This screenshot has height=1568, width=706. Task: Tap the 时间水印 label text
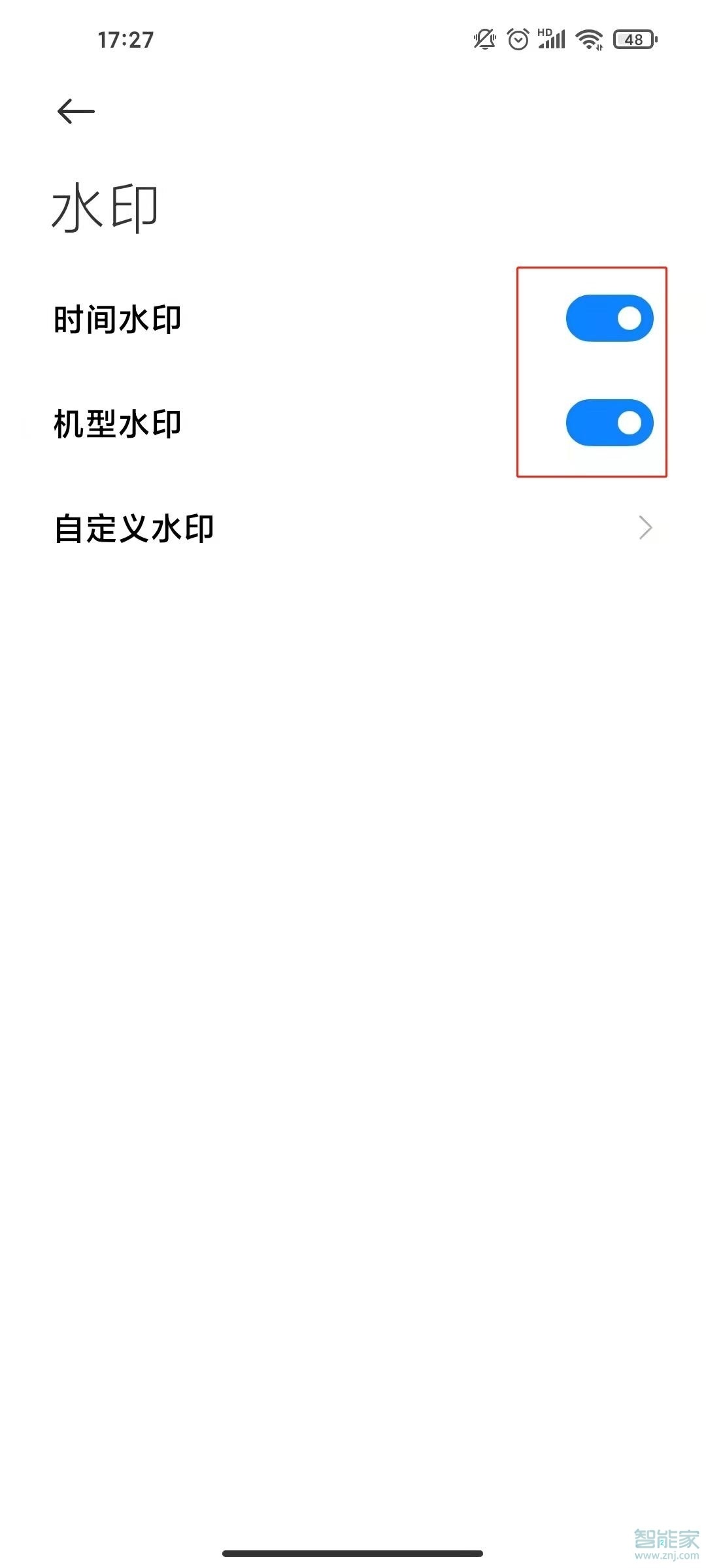[x=118, y=320]
